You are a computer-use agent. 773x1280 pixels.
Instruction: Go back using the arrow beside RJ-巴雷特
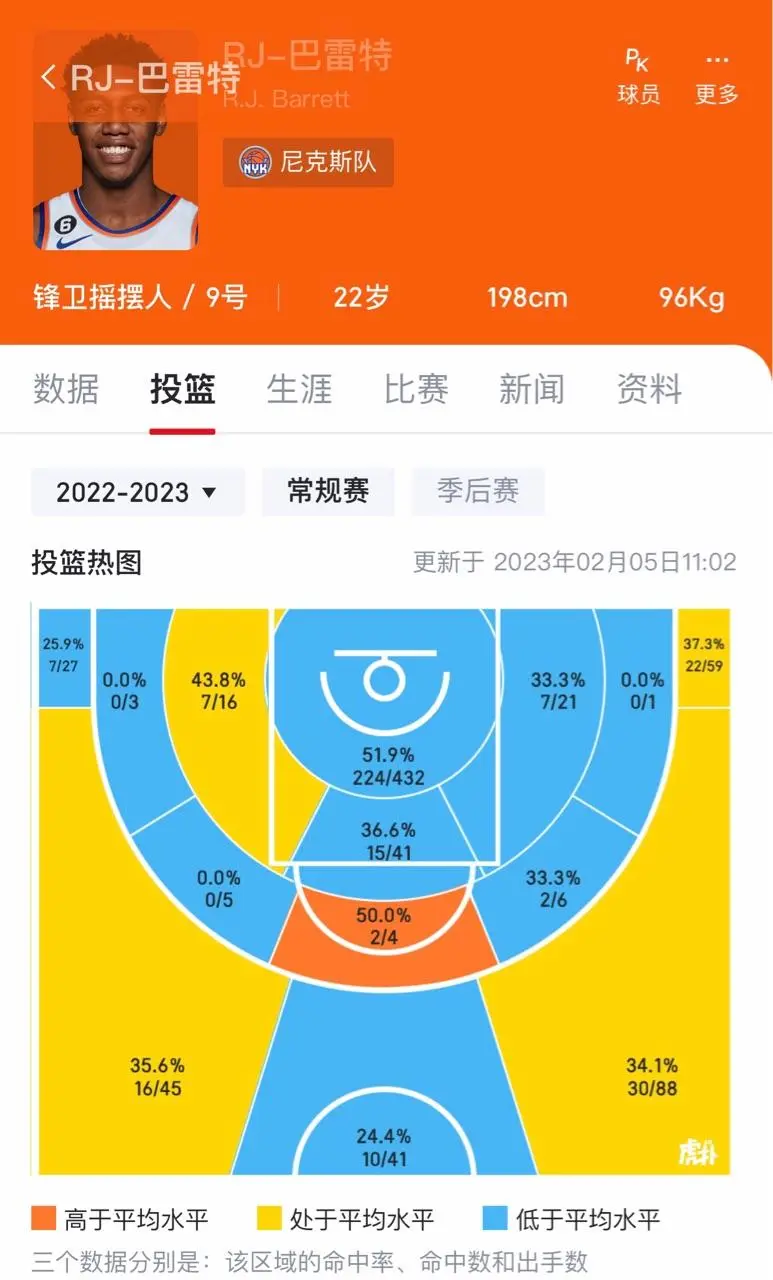coord(48,77)
